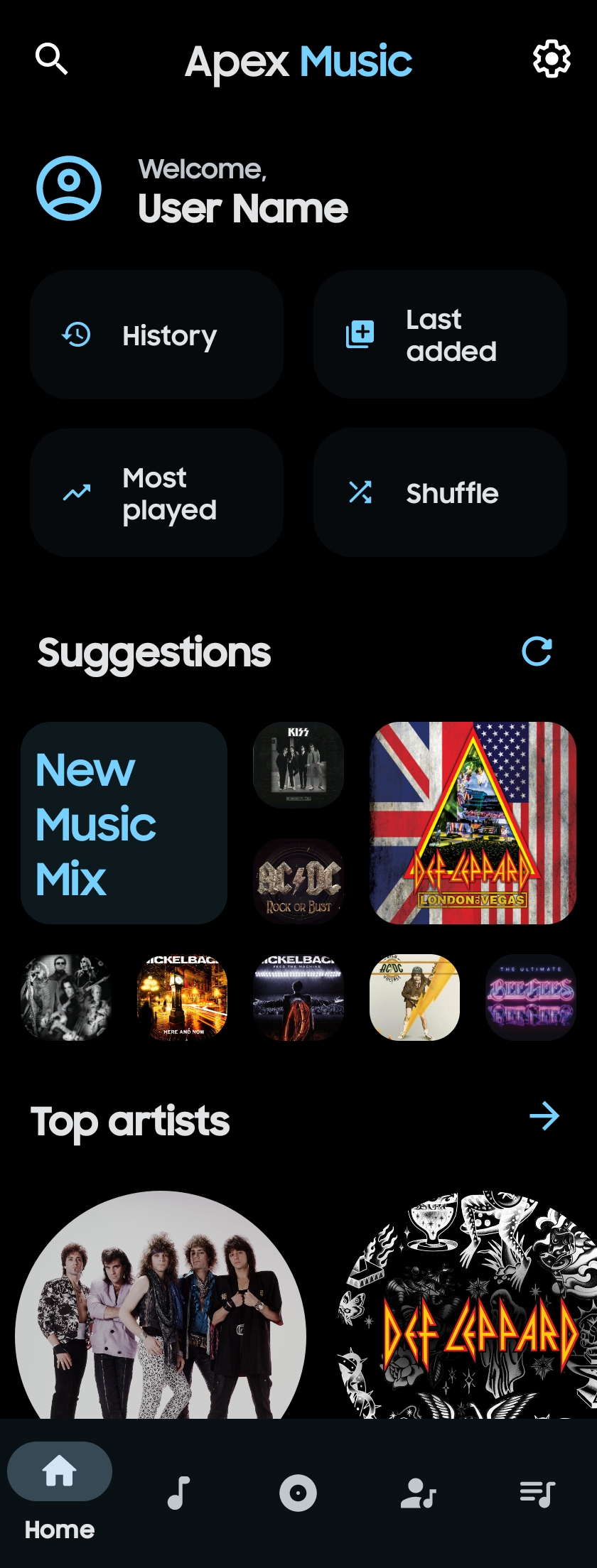View Most played songs
Image resolution: width=597 pixels, height=1568 pixels.
coord(156,493)
